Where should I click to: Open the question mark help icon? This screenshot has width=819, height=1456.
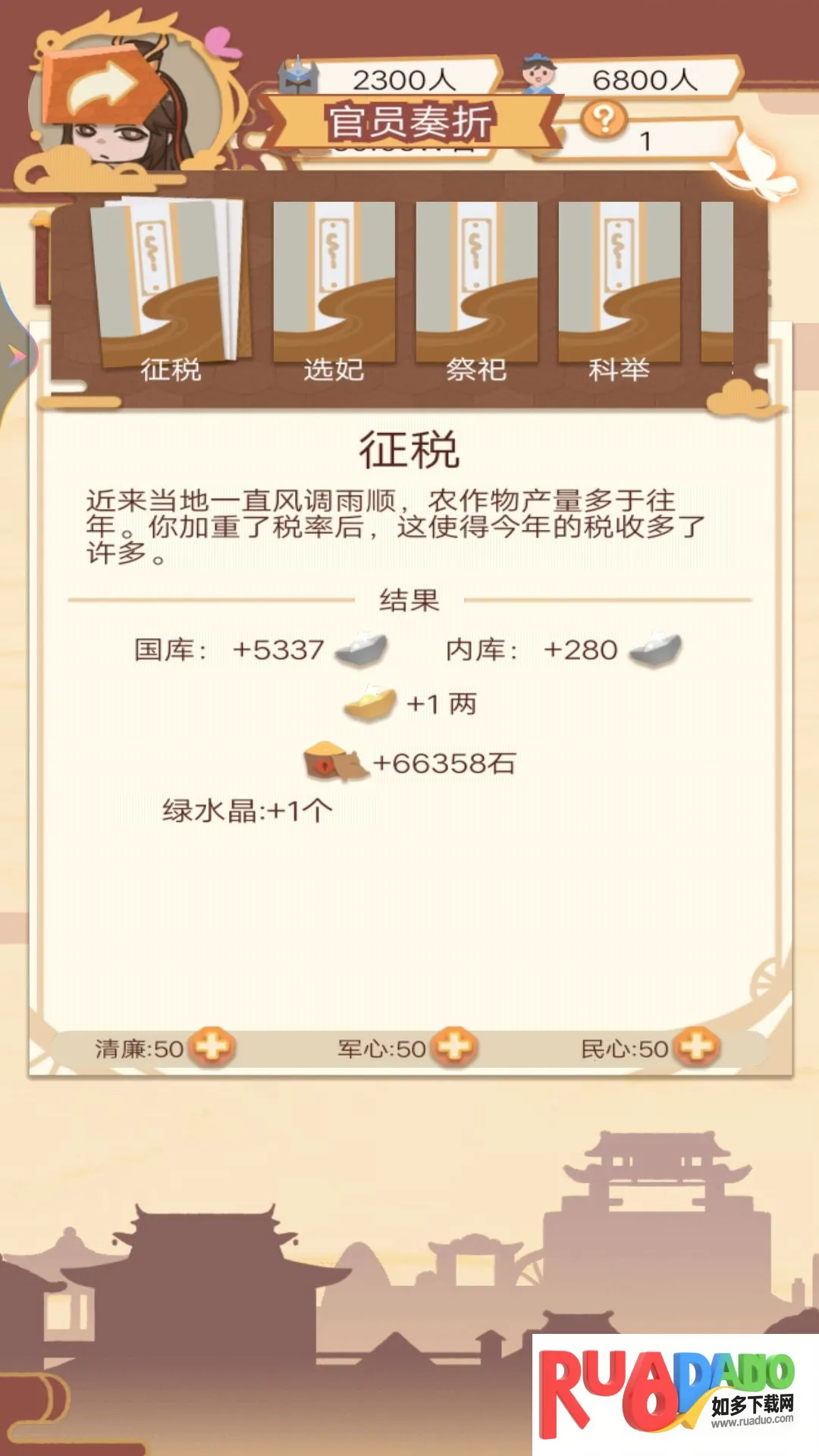coord(604,119)
